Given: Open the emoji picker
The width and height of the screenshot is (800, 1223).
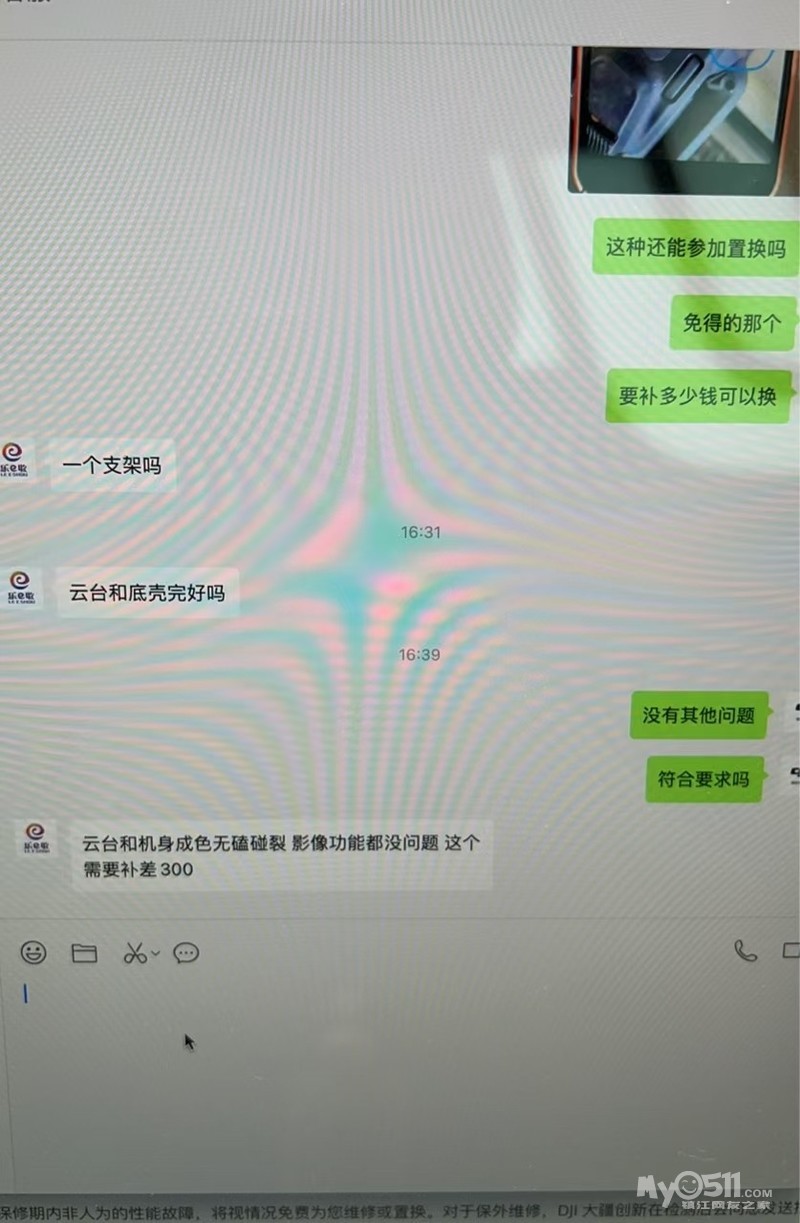Looking at the screenshot, I should pyautogui.click(x=34, y=952).
